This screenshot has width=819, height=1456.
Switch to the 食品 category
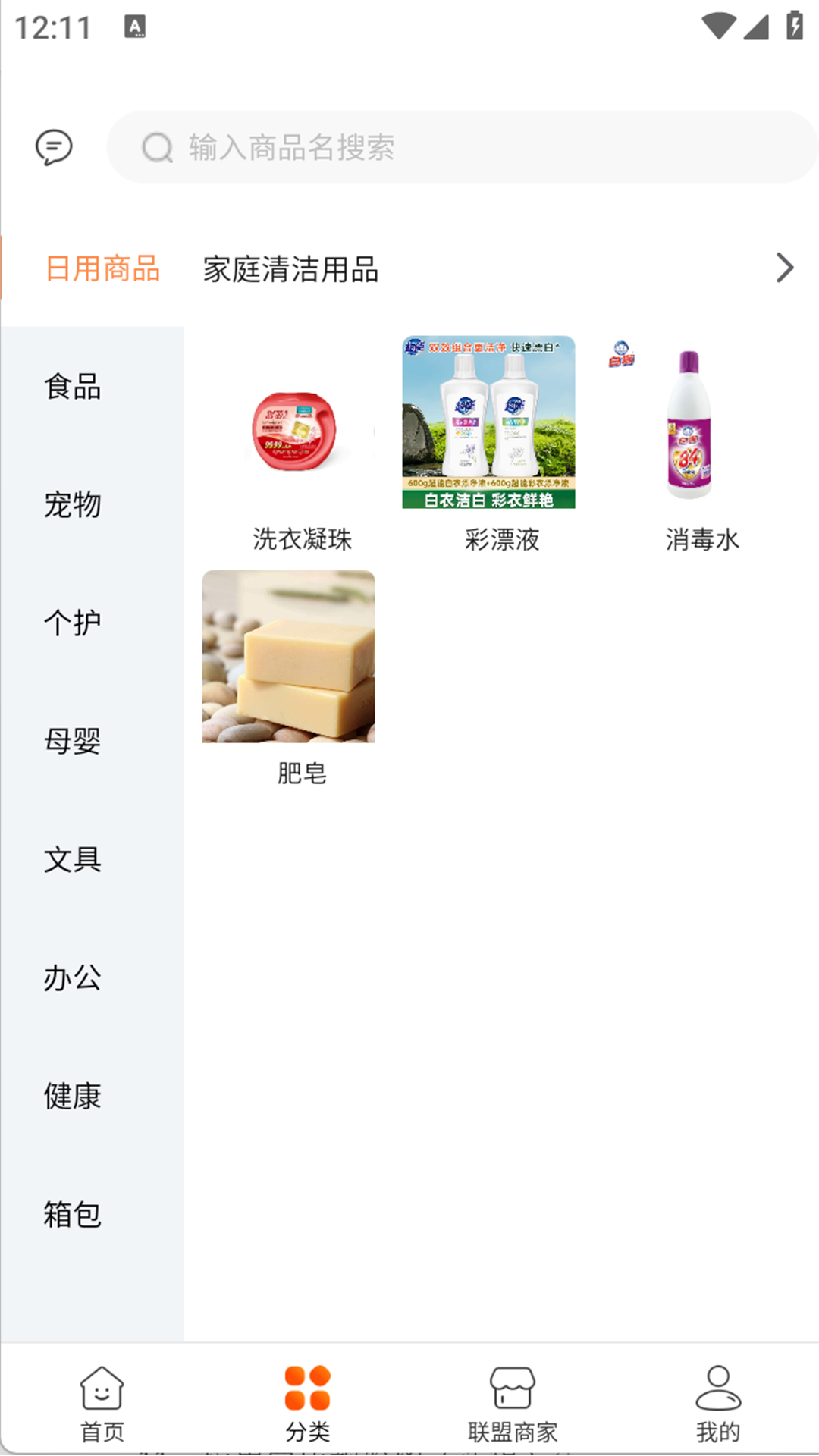(72, 388)
